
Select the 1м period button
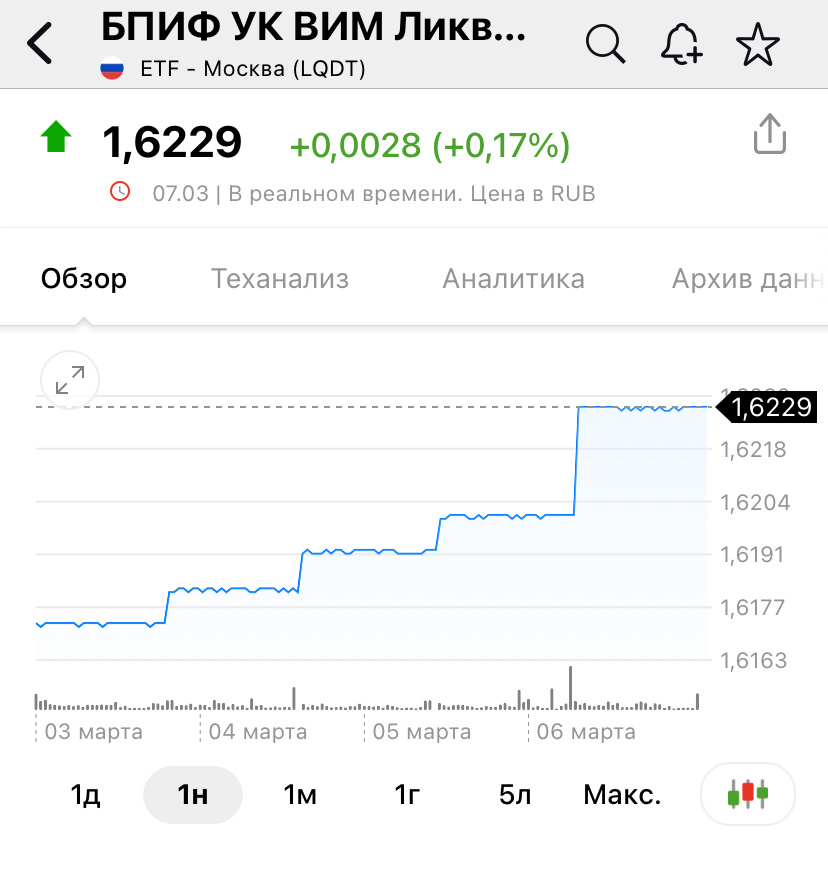click(299, 794)
